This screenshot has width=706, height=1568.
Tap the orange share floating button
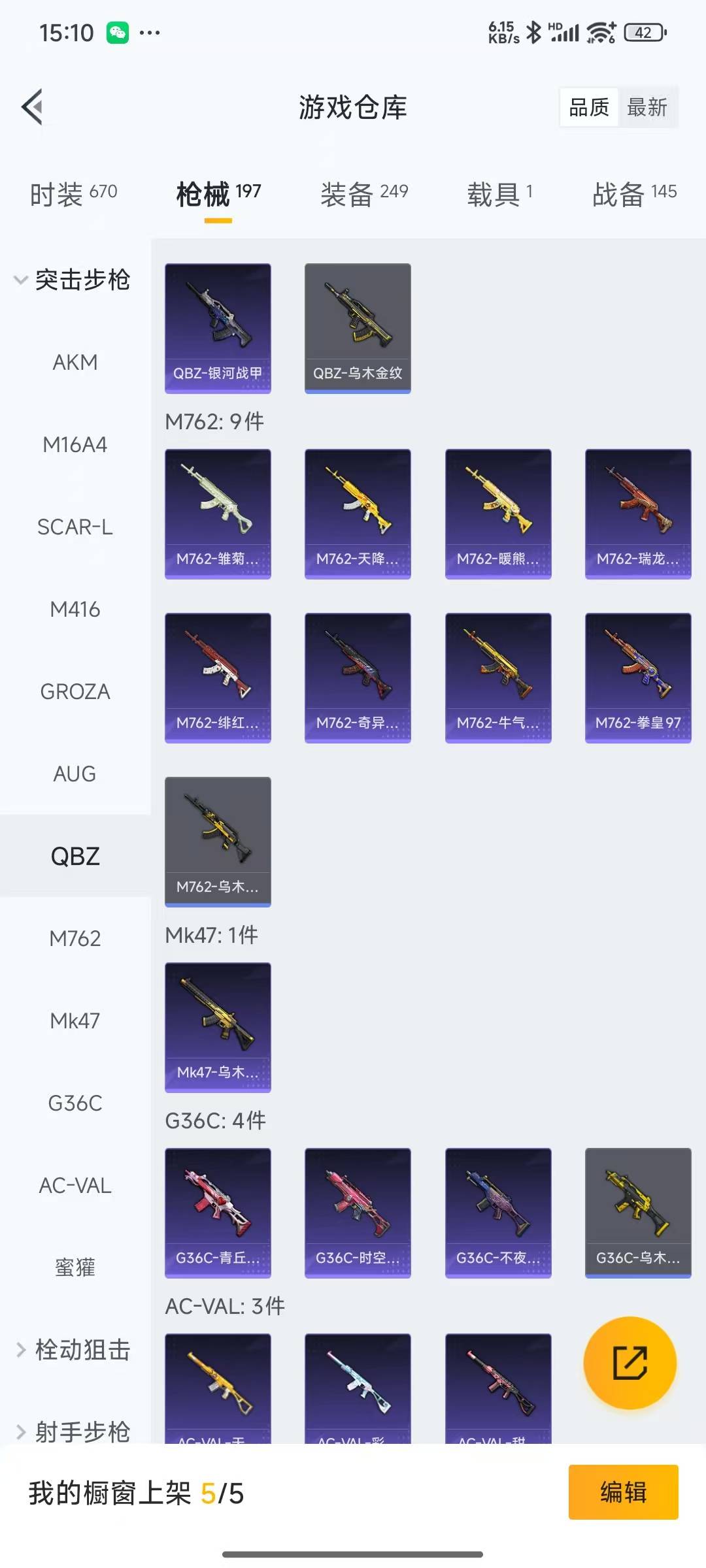tap(630, 1363)
